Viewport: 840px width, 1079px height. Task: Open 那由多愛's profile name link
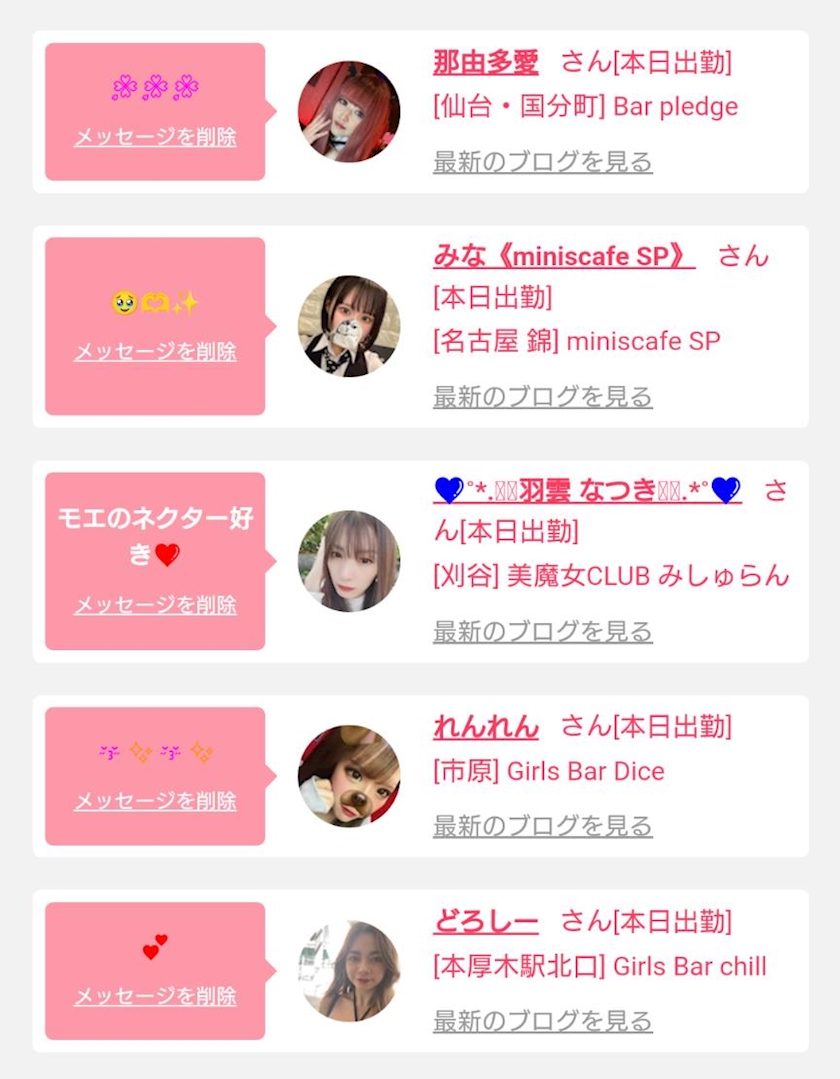[x=486, y=63]
